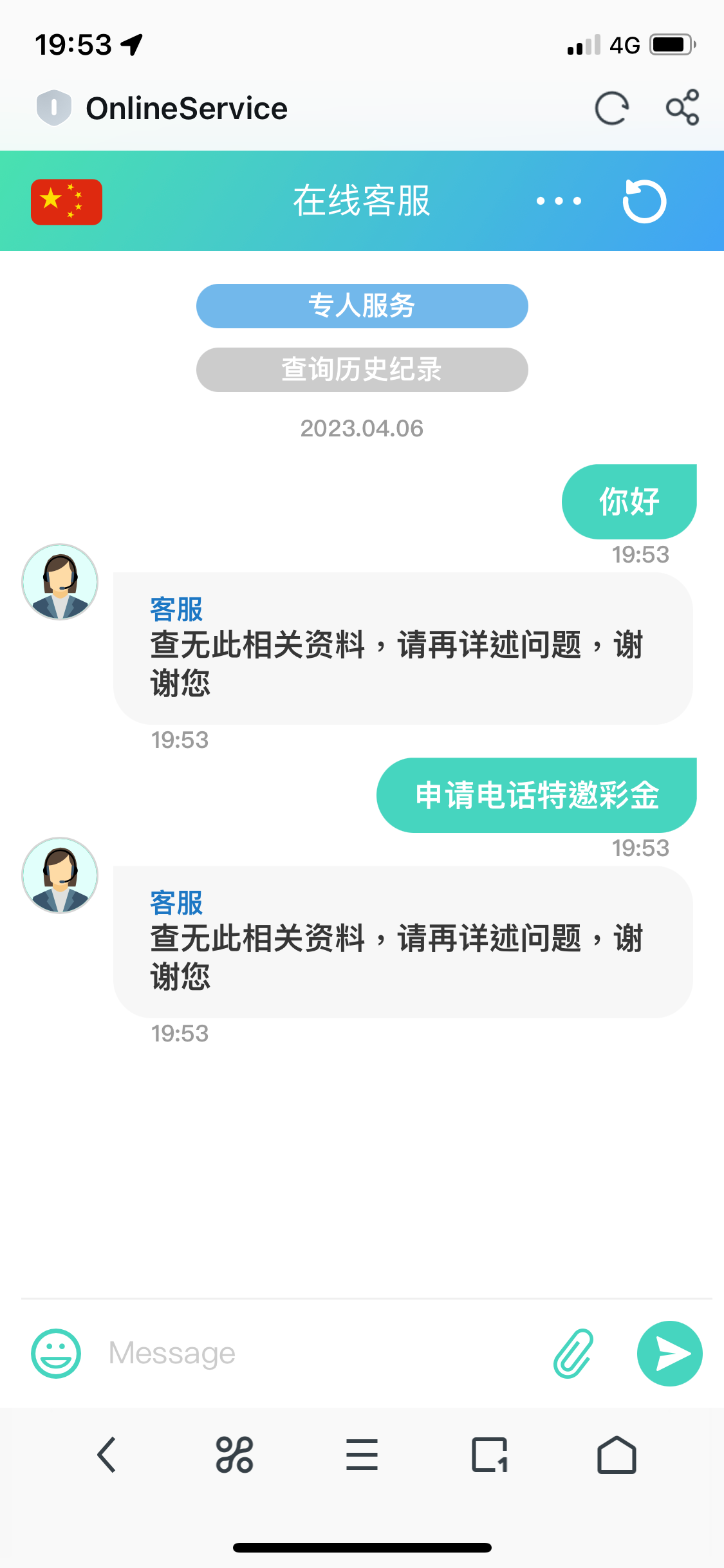Open 查询历史纪录 chat history
The image size is (724, 1568).
(x=362, y=369)
